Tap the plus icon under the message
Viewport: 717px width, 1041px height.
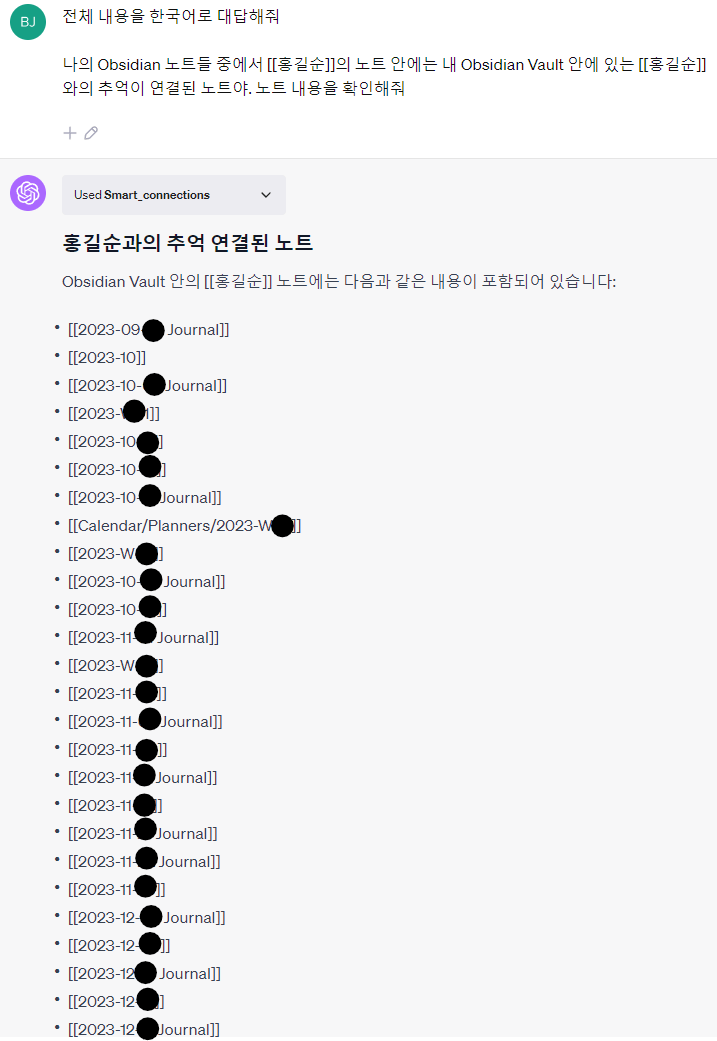click(69, 133)
